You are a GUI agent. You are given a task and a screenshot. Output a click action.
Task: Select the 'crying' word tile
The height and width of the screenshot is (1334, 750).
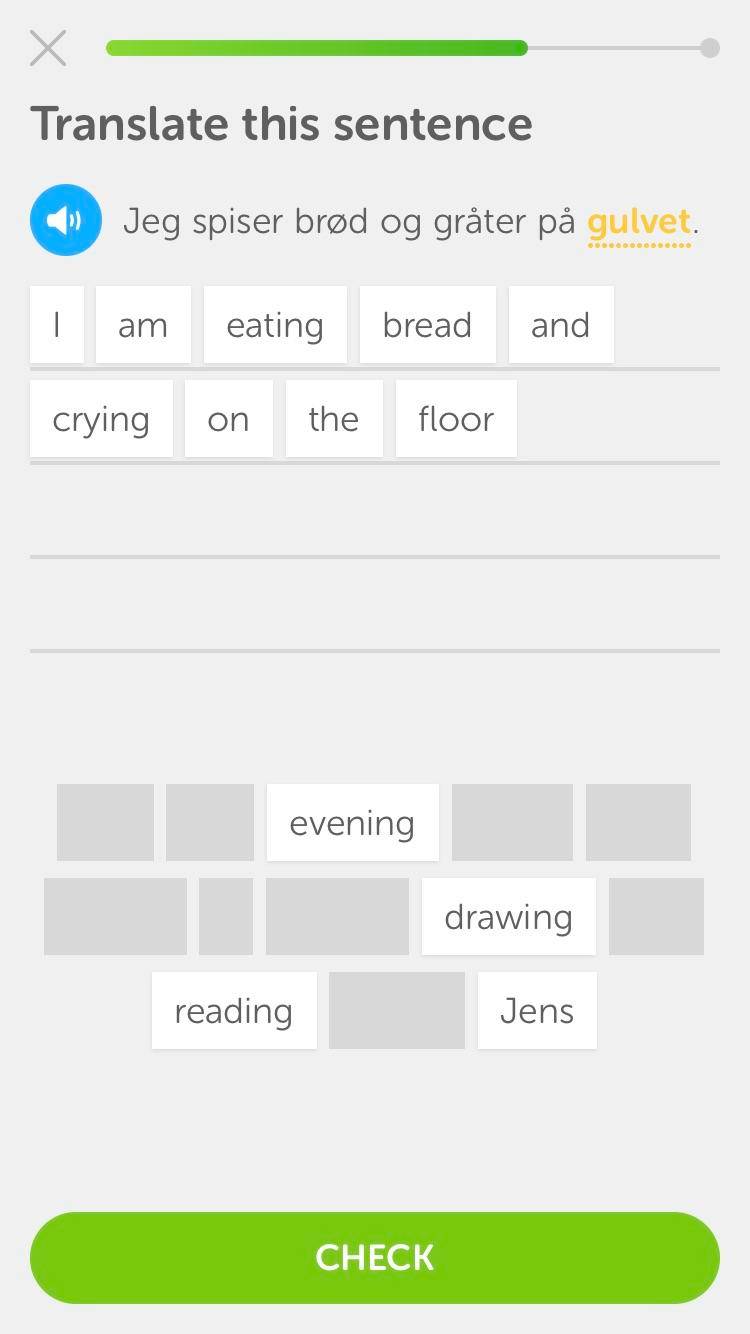[x=101, y=418]
